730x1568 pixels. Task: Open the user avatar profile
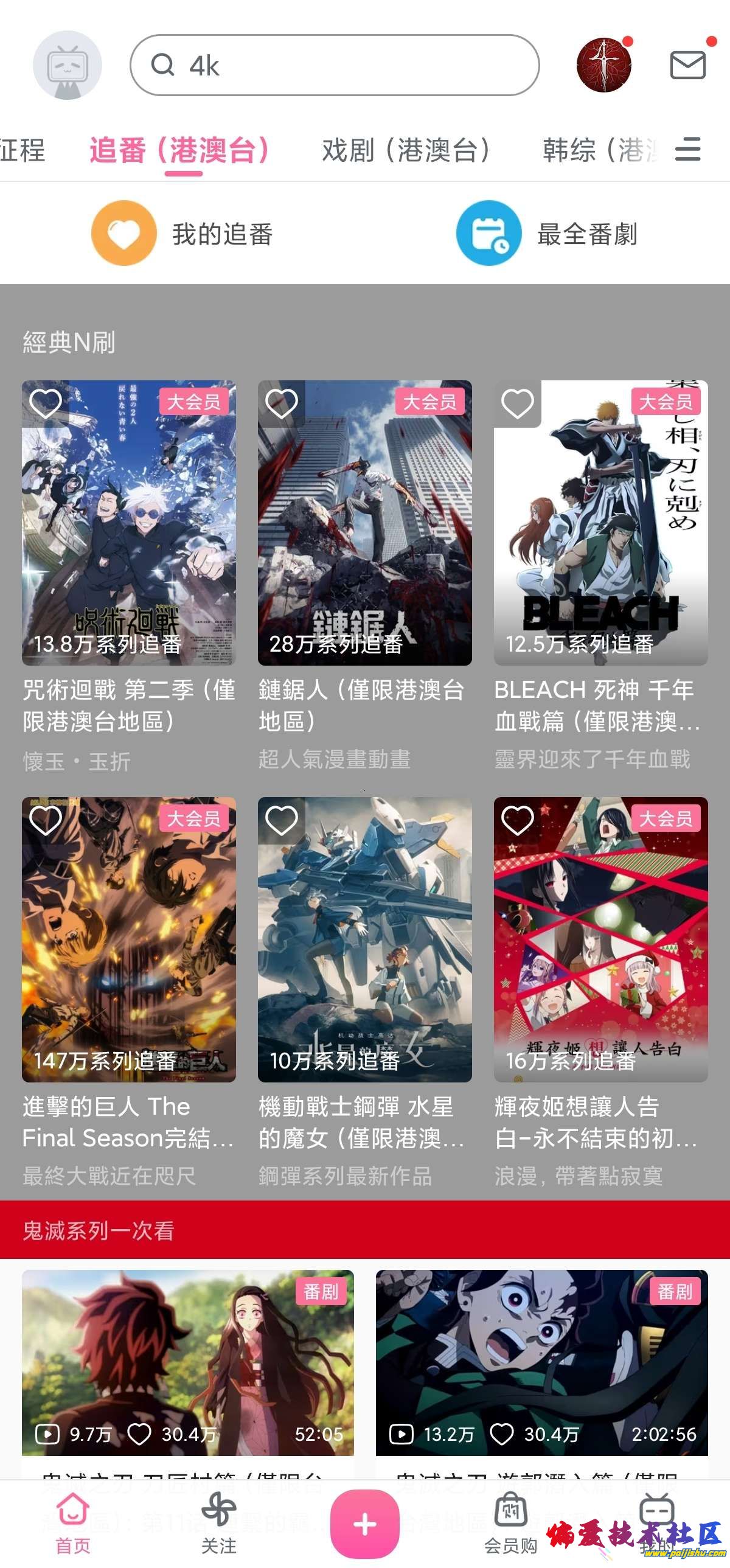point(603,65)
